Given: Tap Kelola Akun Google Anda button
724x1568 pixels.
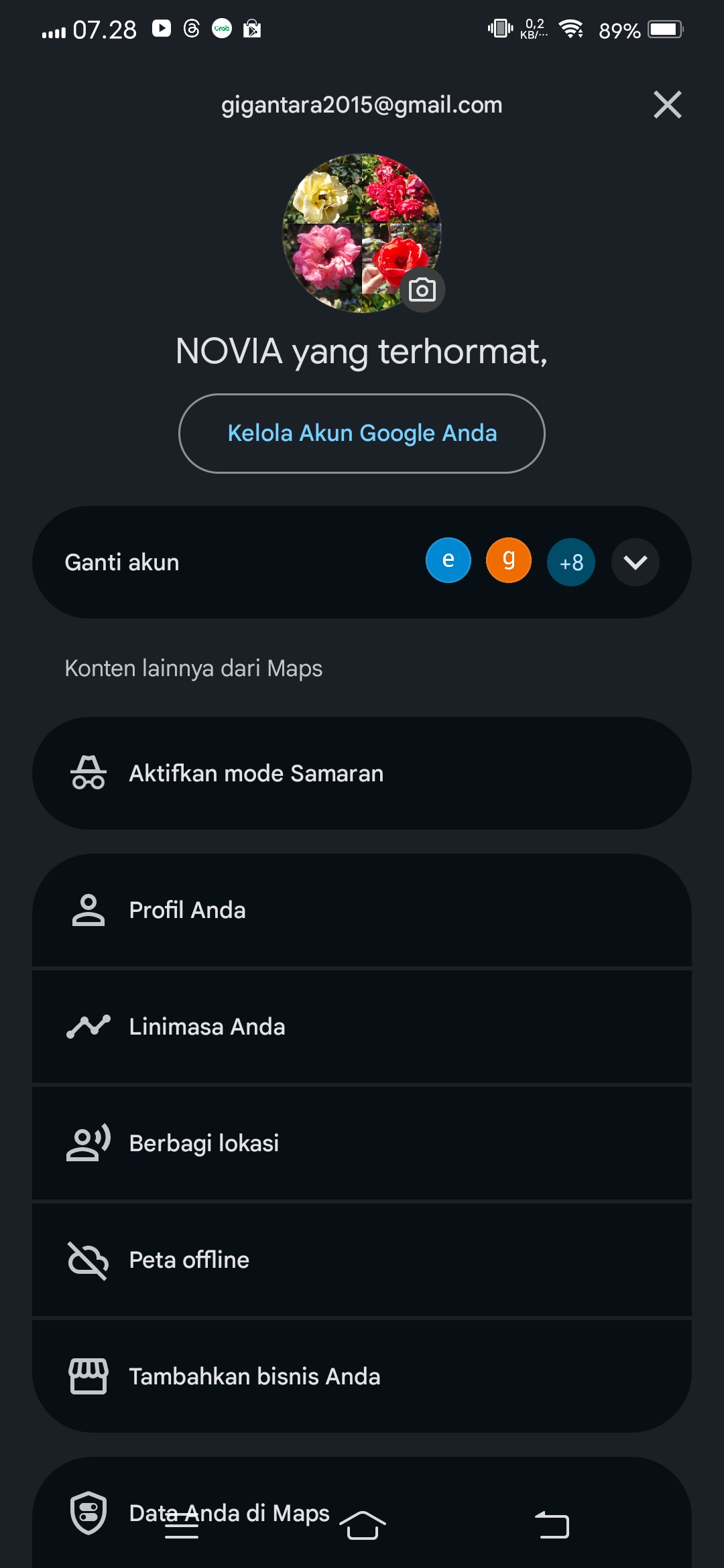Looking at the screenshot, I should [x=362, y=434].
